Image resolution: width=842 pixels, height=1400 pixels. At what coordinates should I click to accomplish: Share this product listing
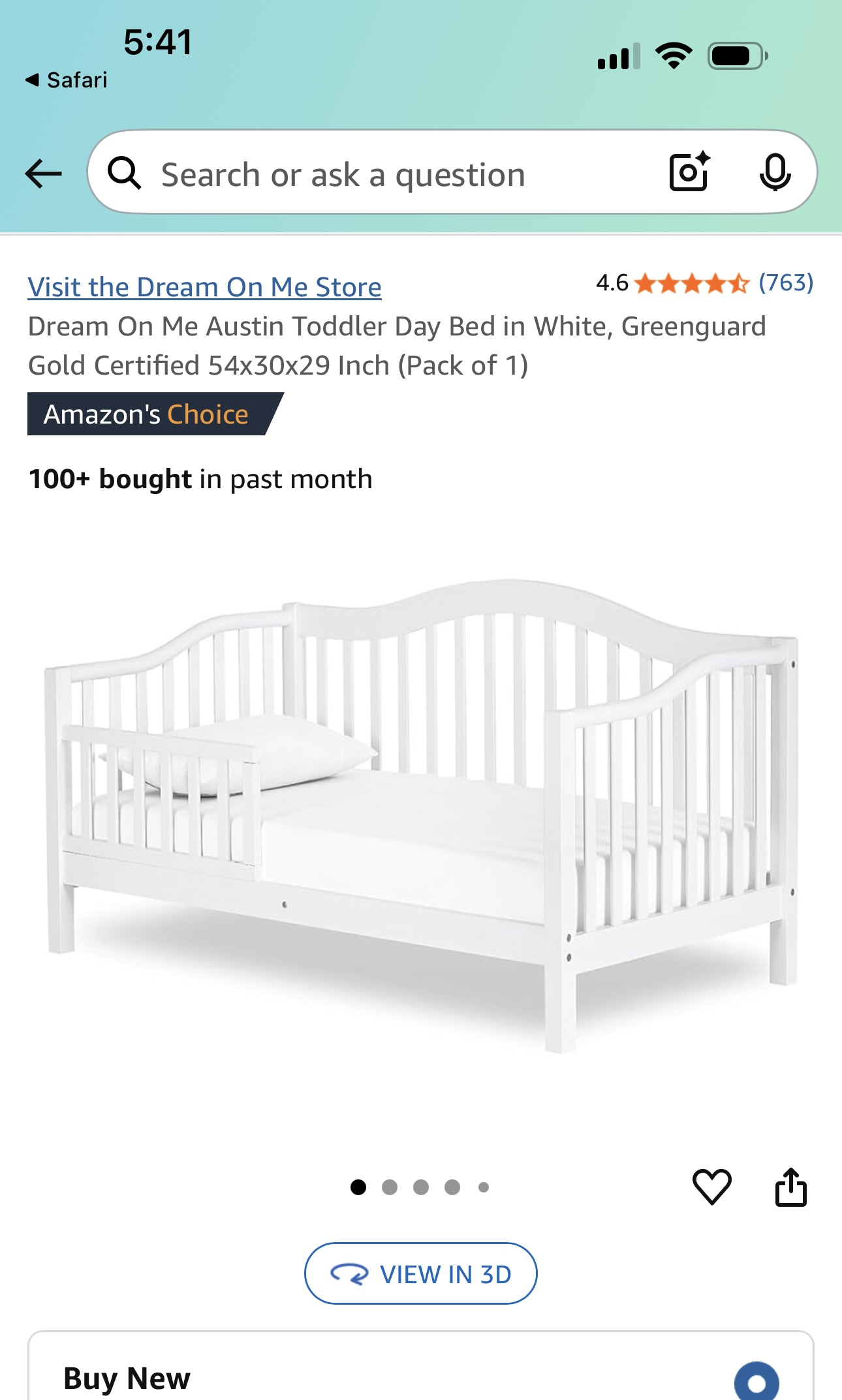[x=790, y=1187]
